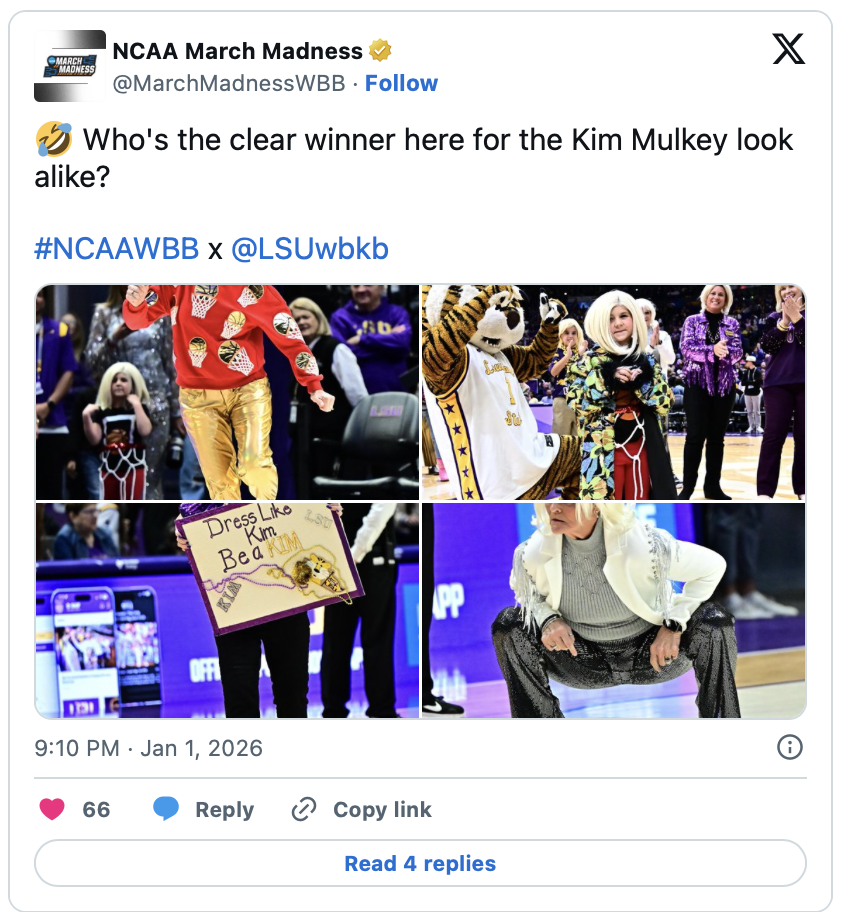
Task: Follow the NCAA March Madness account
Action: (x=401, y=83)
